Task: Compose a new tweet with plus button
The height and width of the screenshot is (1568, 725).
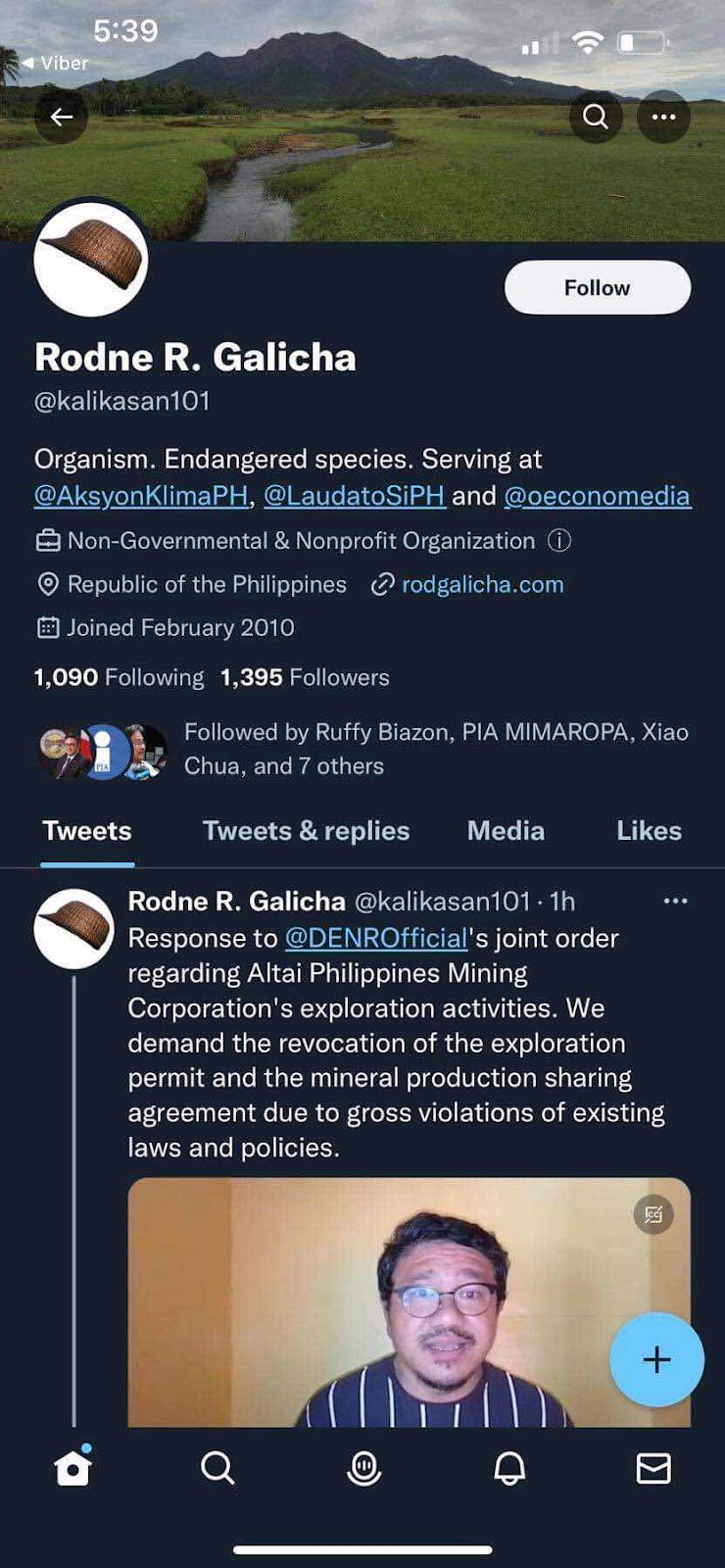Action: [x=655, y=1360]
